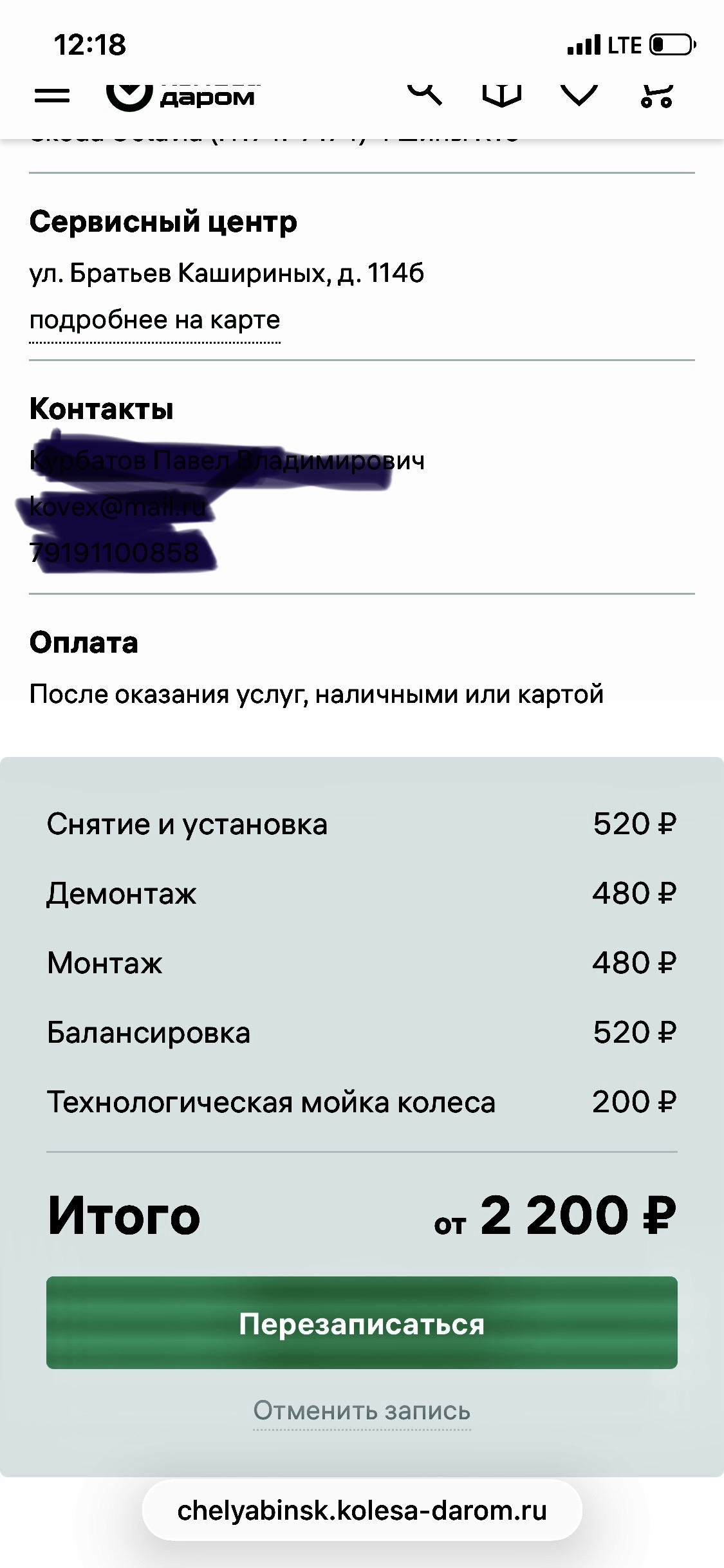
Task: Tap the chelyabinsk.kolesa-darom.ru address bar
Action: click(x=362, y=1510)
